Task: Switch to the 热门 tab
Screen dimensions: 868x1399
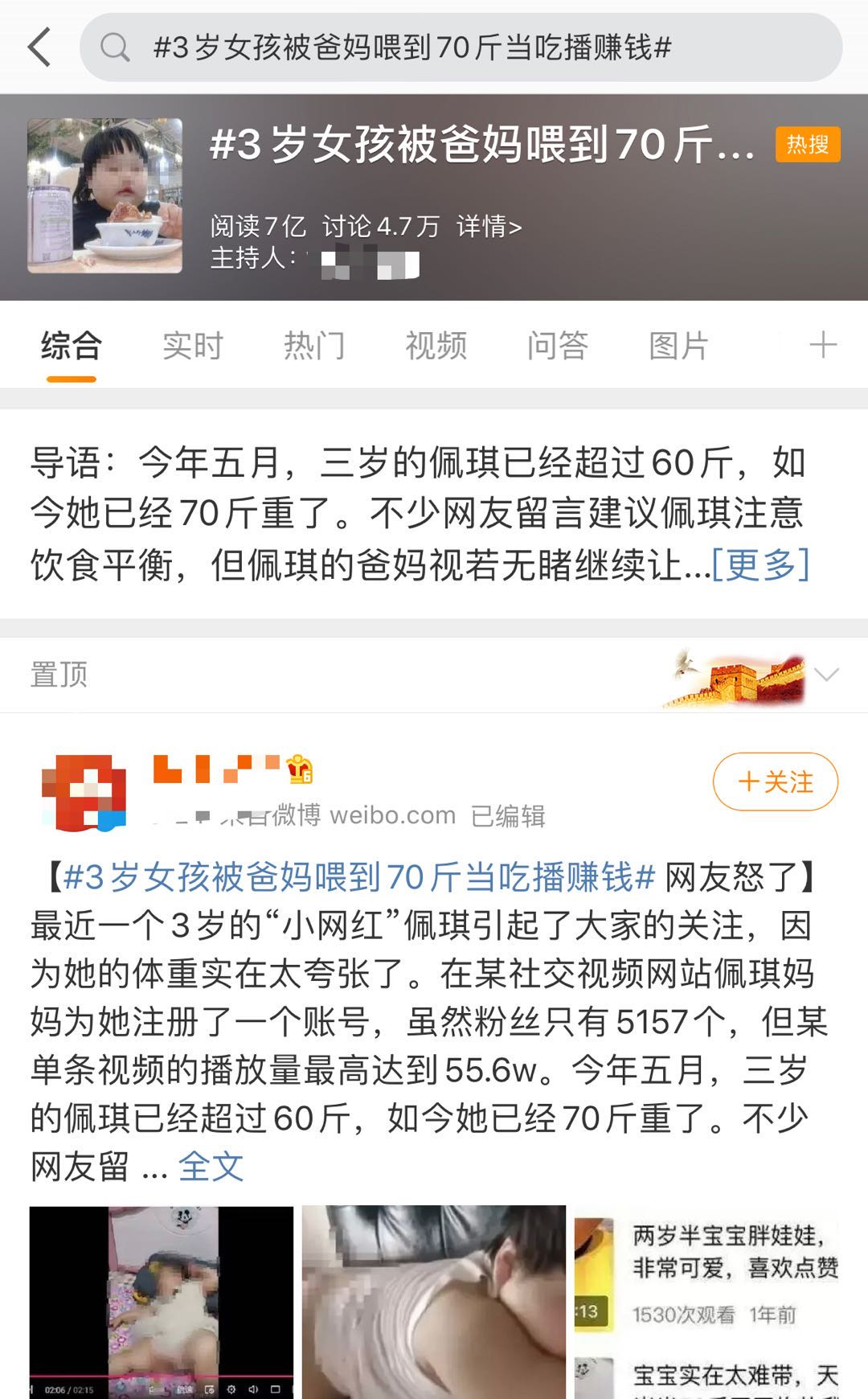Action: tap(314, 347)
